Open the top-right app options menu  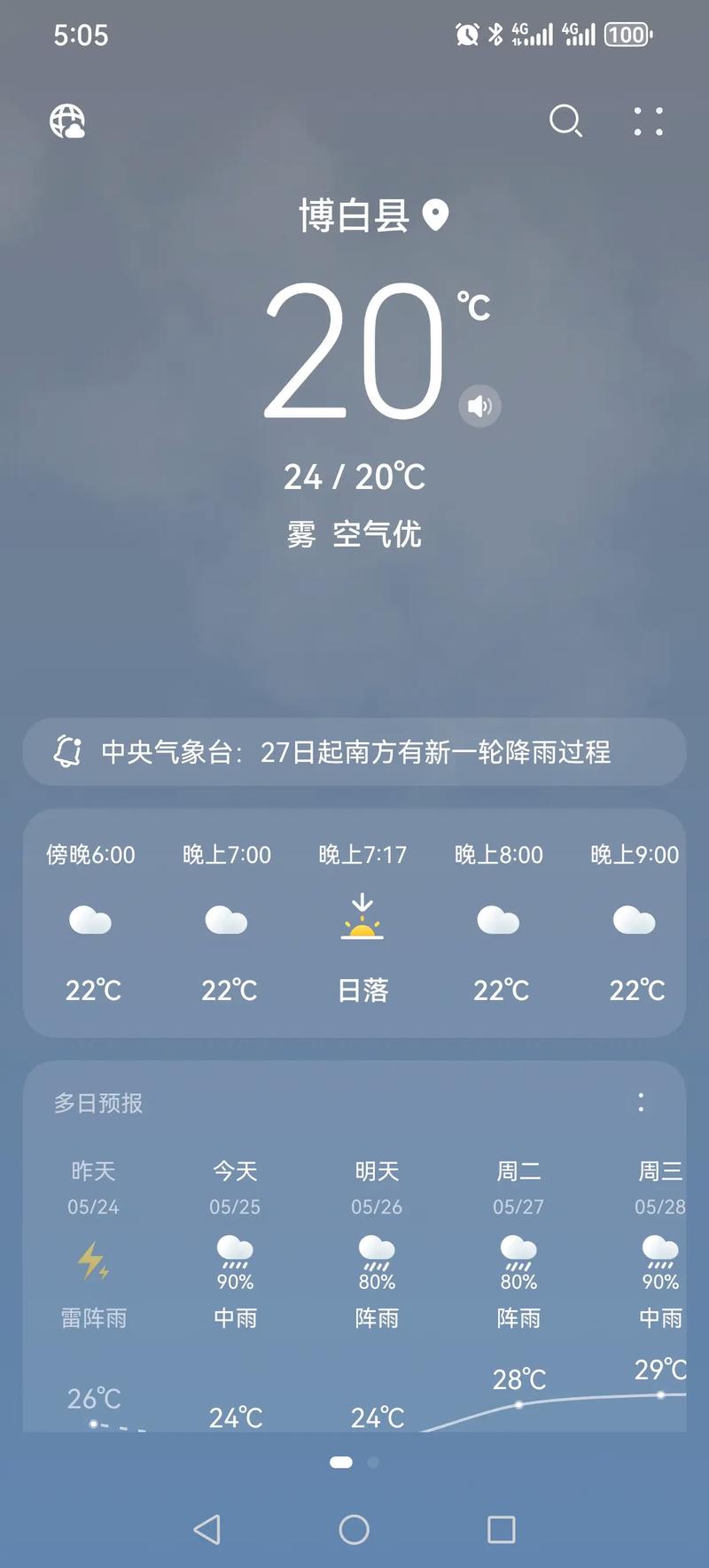click(647, 122)
